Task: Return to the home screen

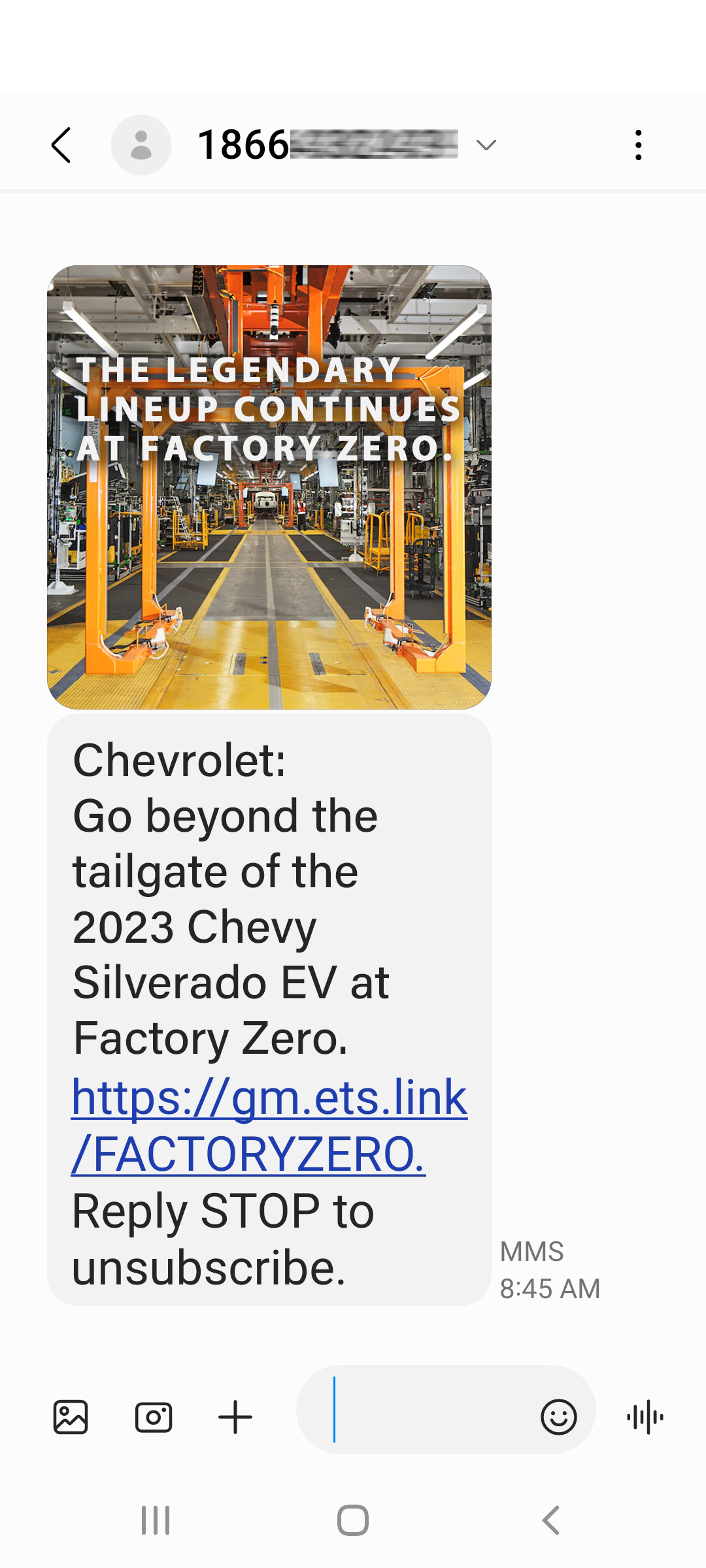Action: 353,1520
